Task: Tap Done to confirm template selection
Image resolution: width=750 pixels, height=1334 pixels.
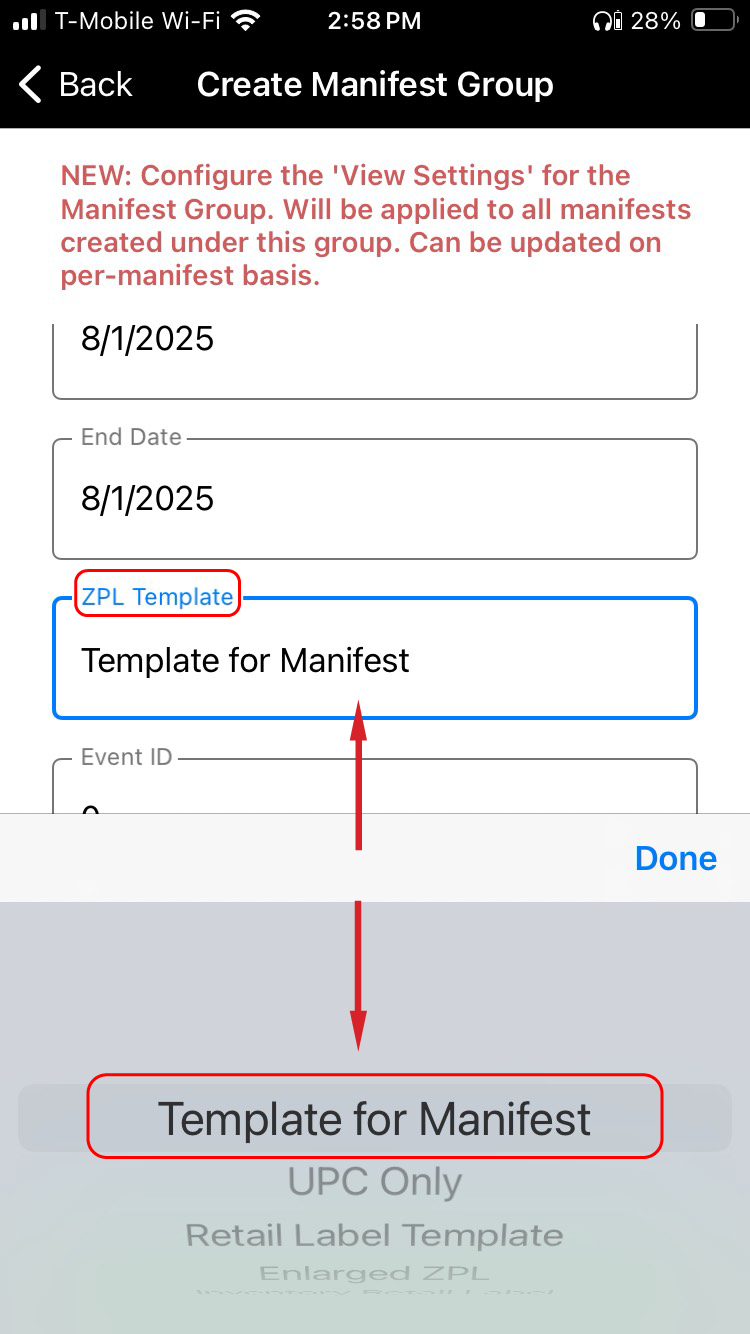Action: [675, 858]
